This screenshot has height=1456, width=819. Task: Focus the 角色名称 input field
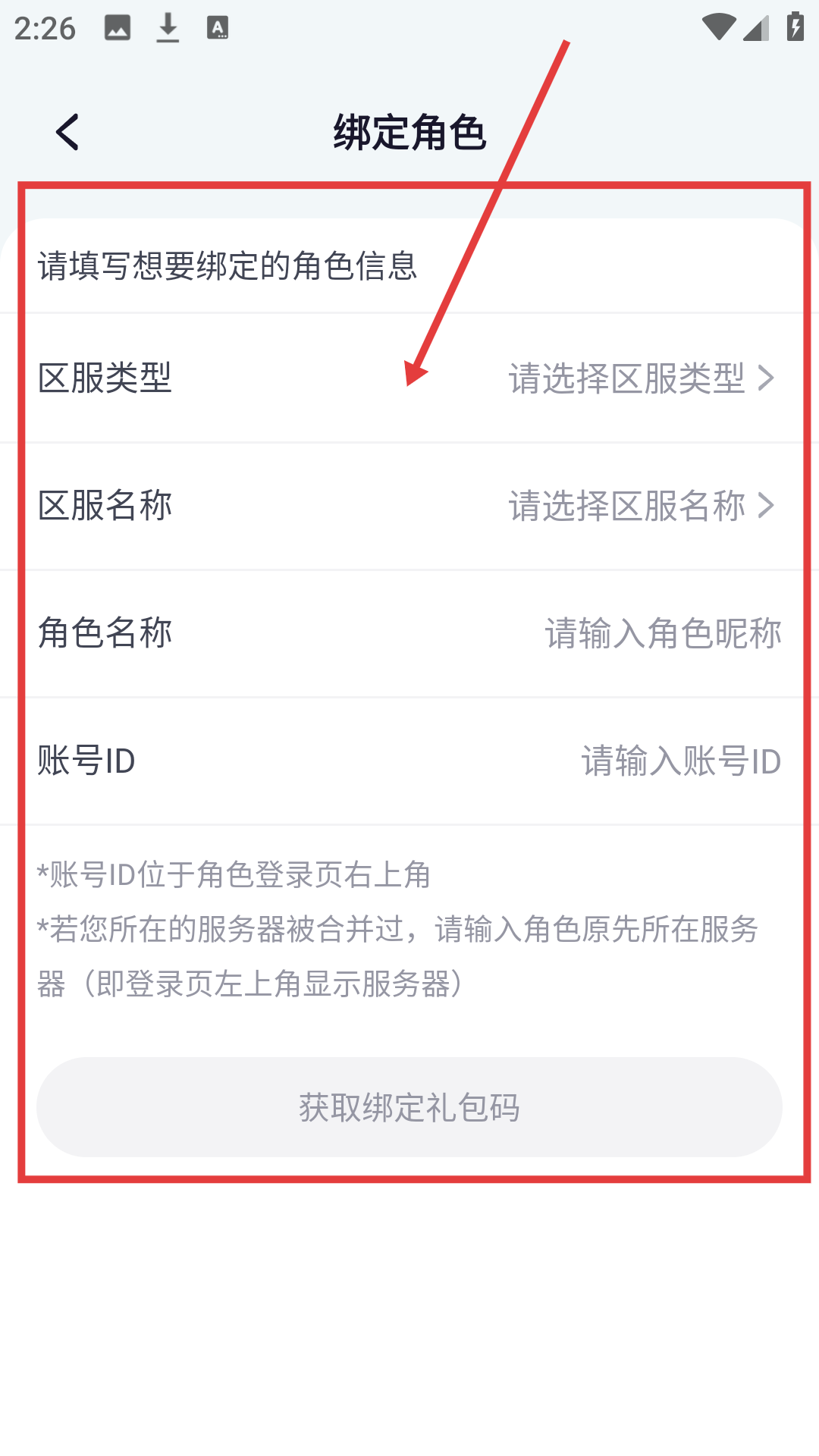[662, 633]
